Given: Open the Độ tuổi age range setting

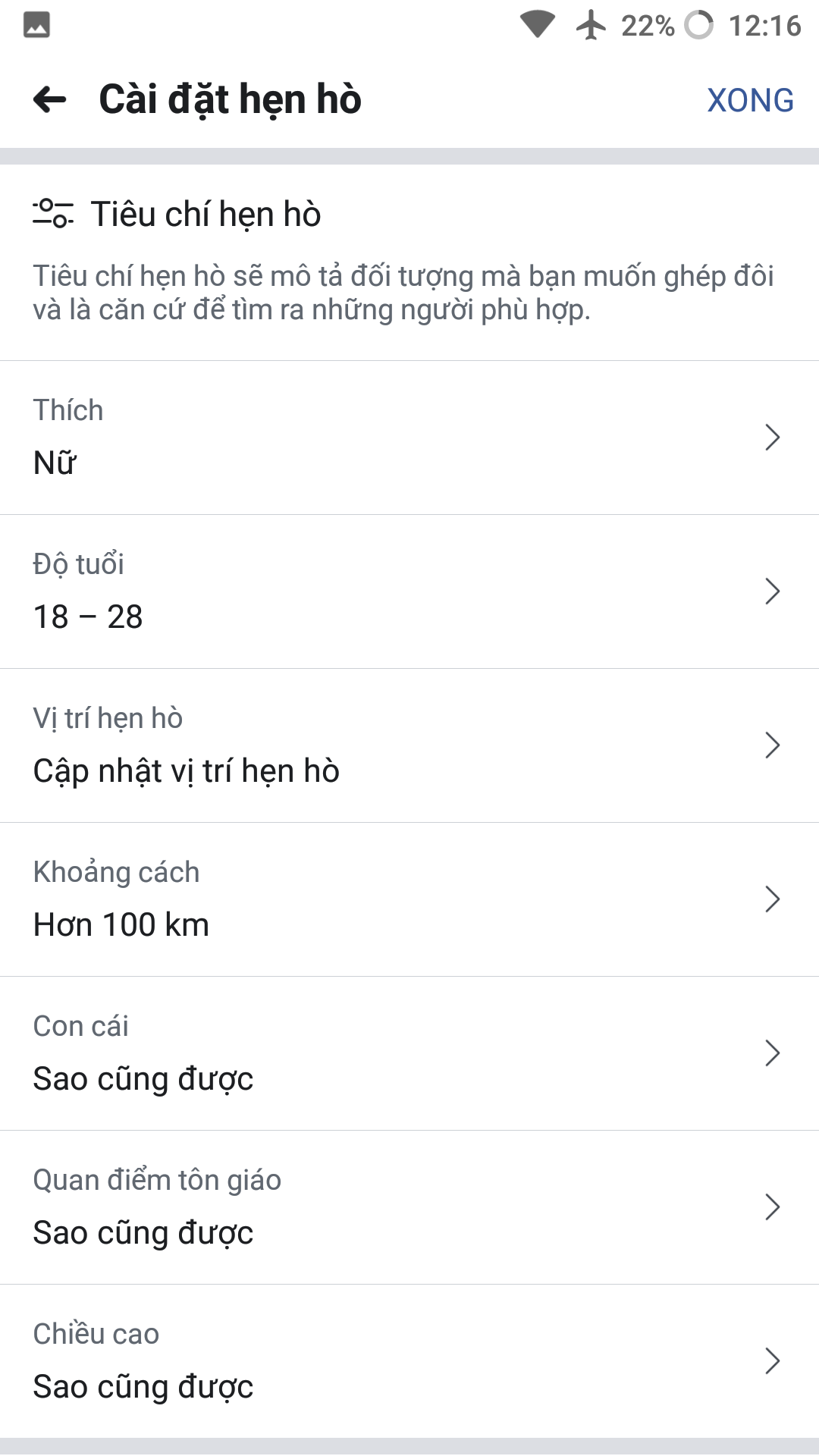Looking at the screenshot, I should pos(409,591).
